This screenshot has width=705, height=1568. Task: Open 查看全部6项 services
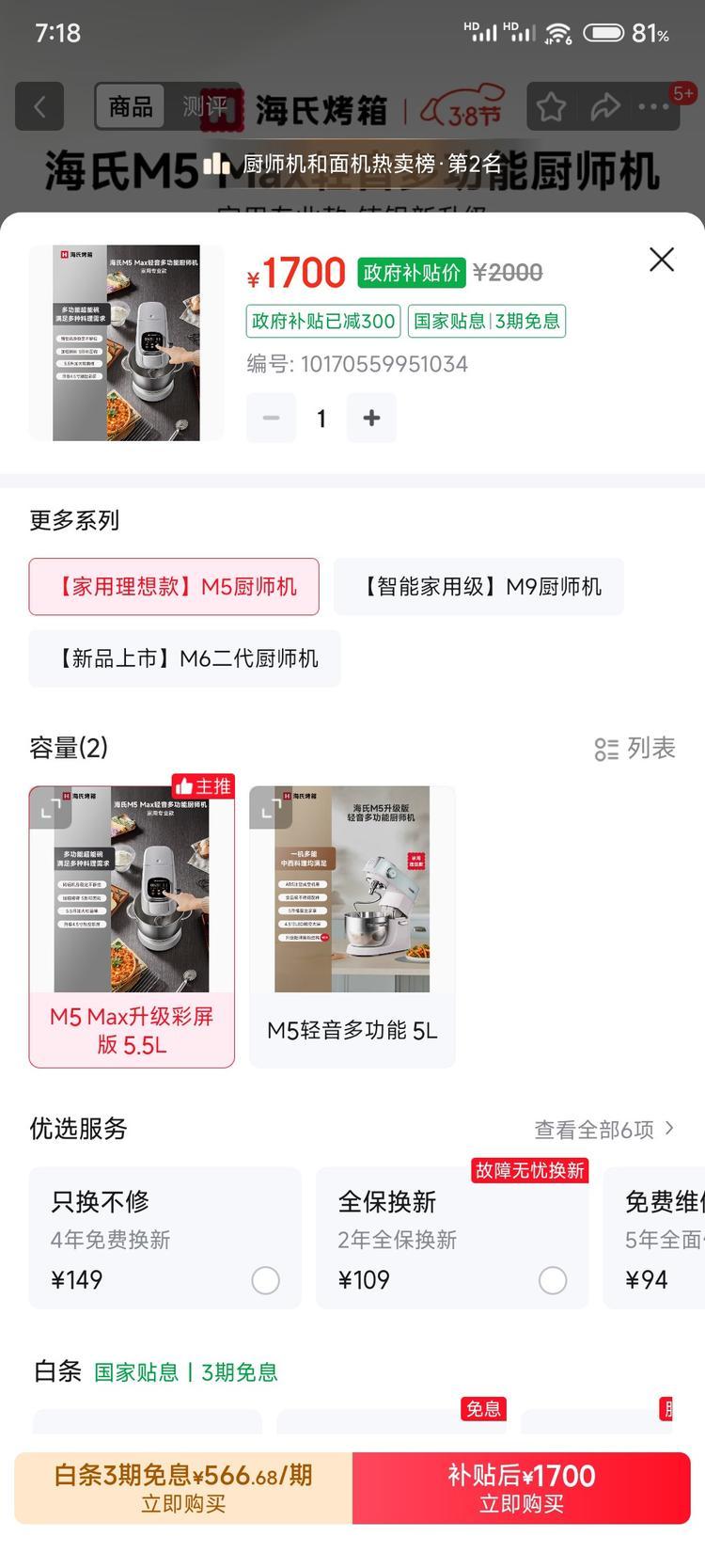click(603, 1129)
